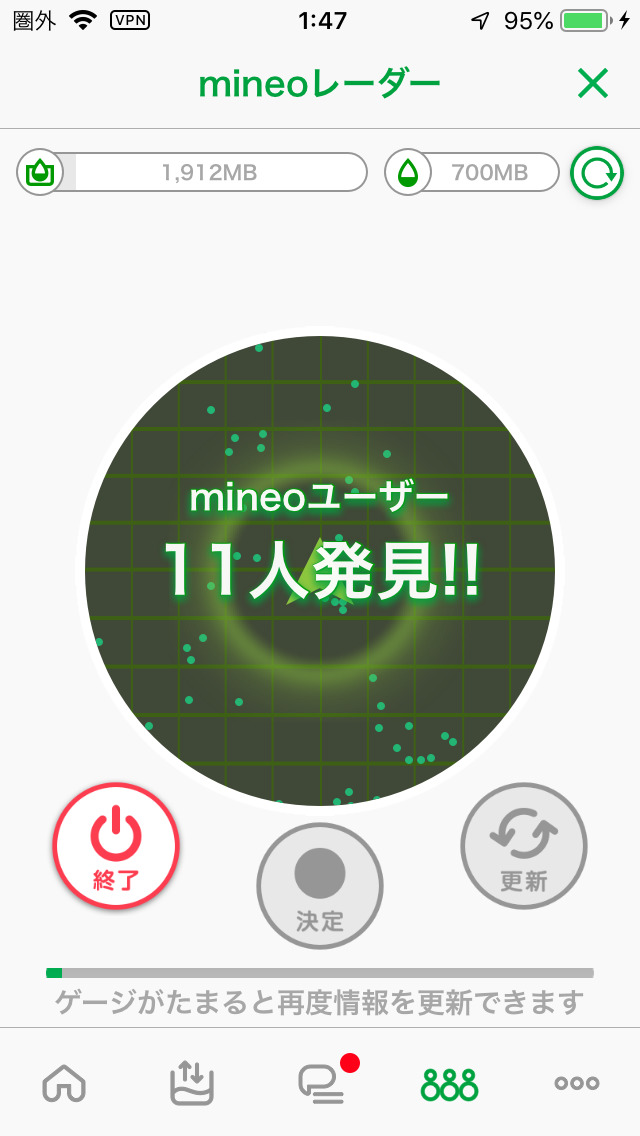640x1136 pixels.
Task: Tap the 更新 refresh button
Action: pos(524,845)
